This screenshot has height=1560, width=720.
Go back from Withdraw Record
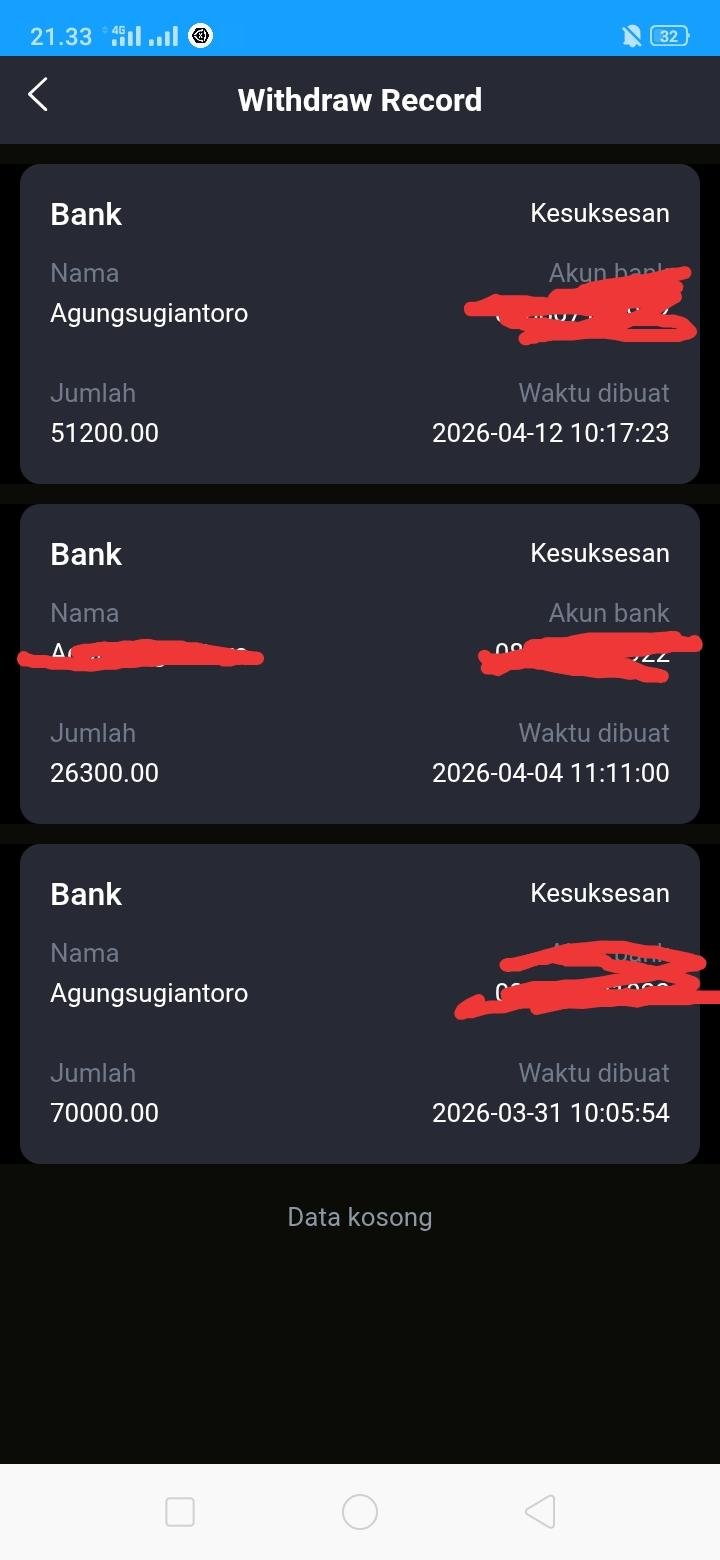pos(38,96)
